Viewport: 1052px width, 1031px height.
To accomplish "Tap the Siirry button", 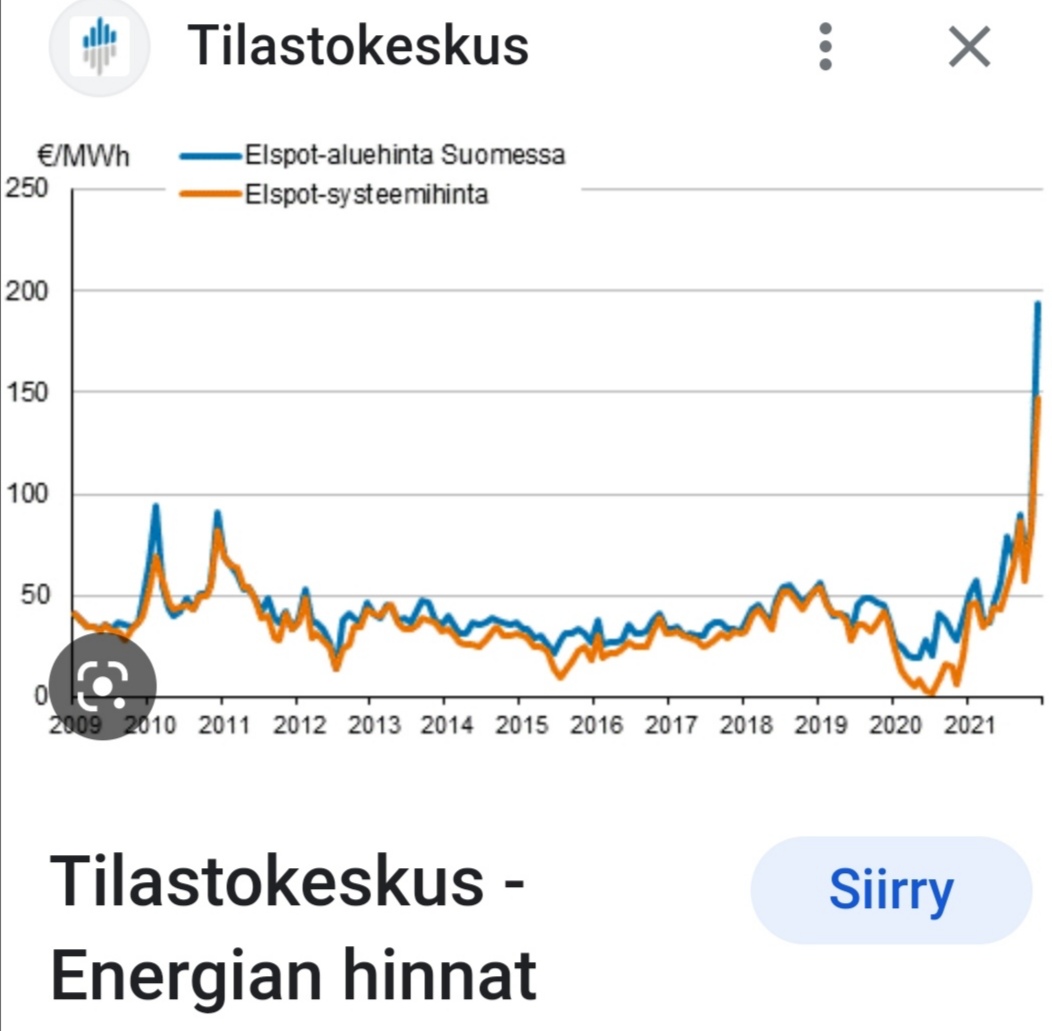I will click(890, 890).
